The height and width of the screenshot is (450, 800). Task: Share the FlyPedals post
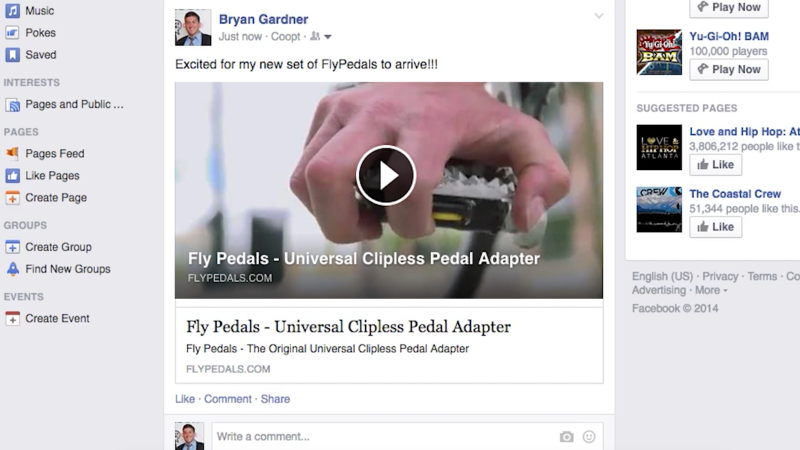click(x=275, y=399)
